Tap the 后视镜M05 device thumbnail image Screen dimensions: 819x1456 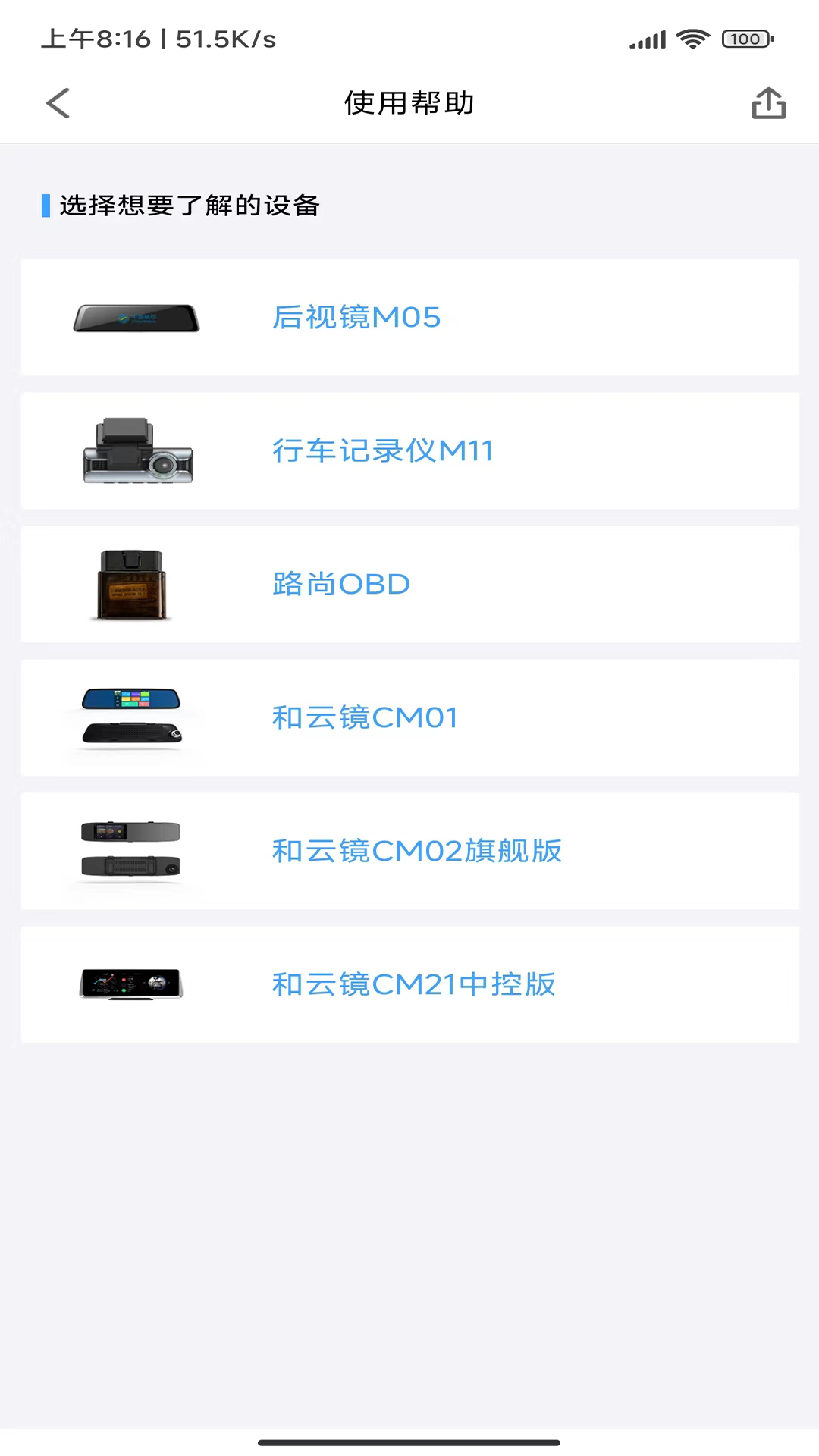click(x=136, y=318)
